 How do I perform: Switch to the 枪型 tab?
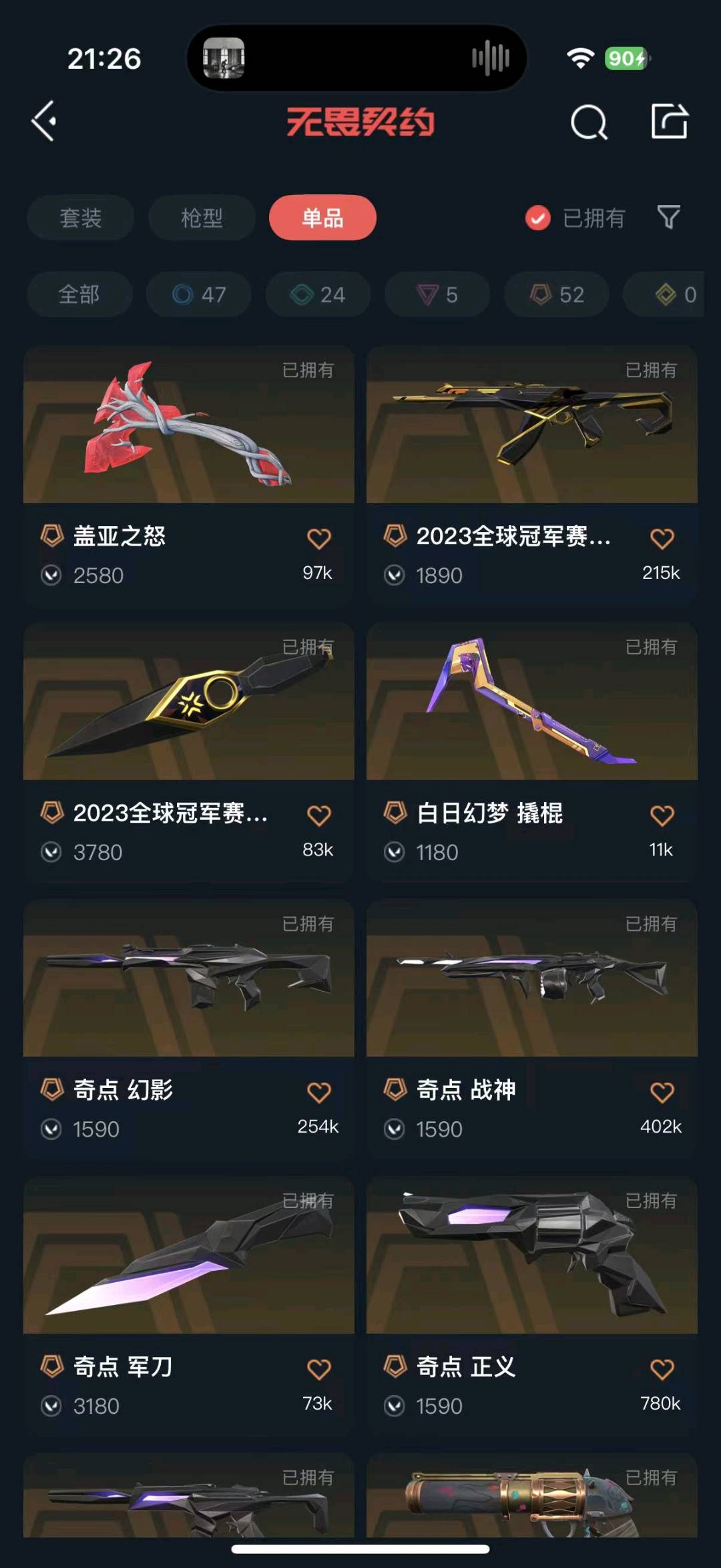202,218
